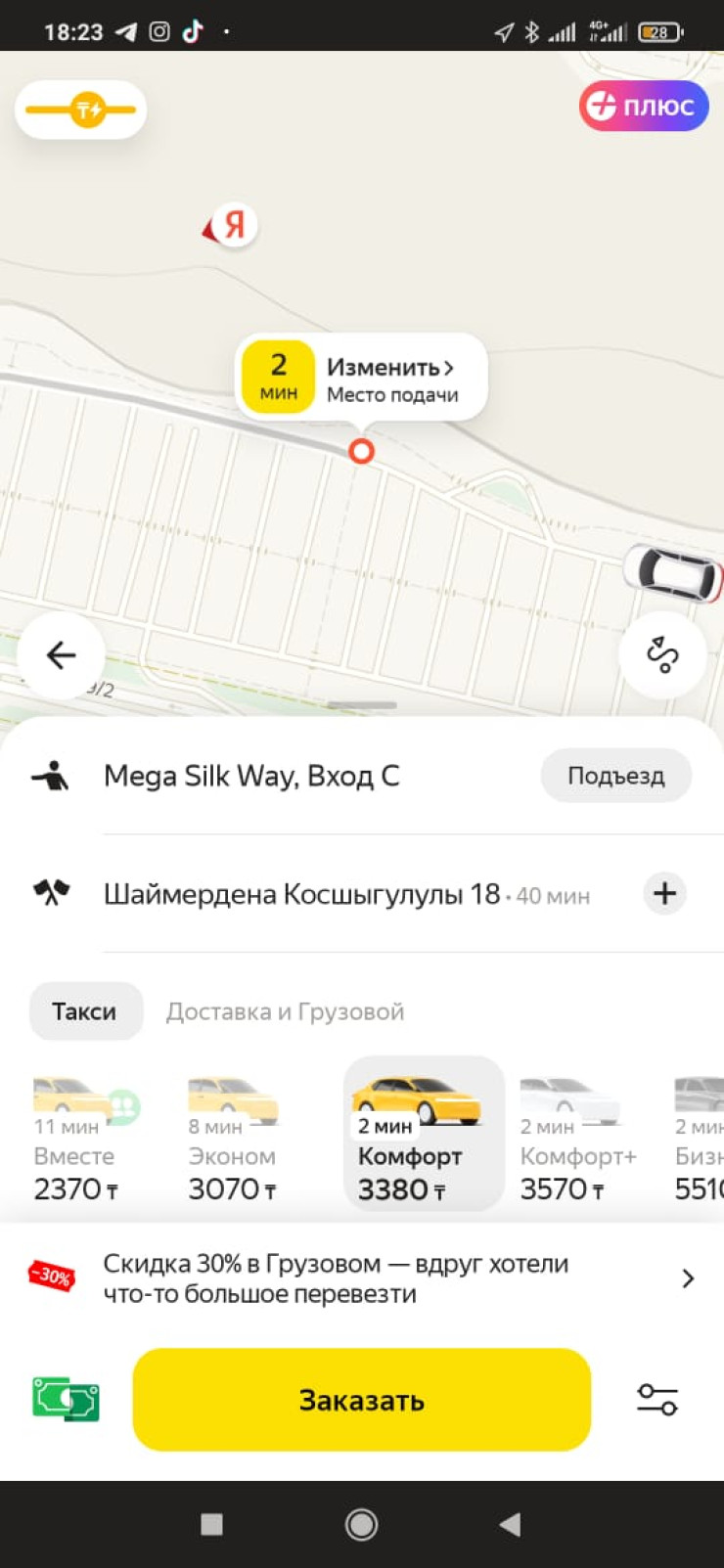The height and width of the screenshot is (1568, 724).
Task: Change destination Шаймердена Косшыгулулы 18
Action: (301, 894)
